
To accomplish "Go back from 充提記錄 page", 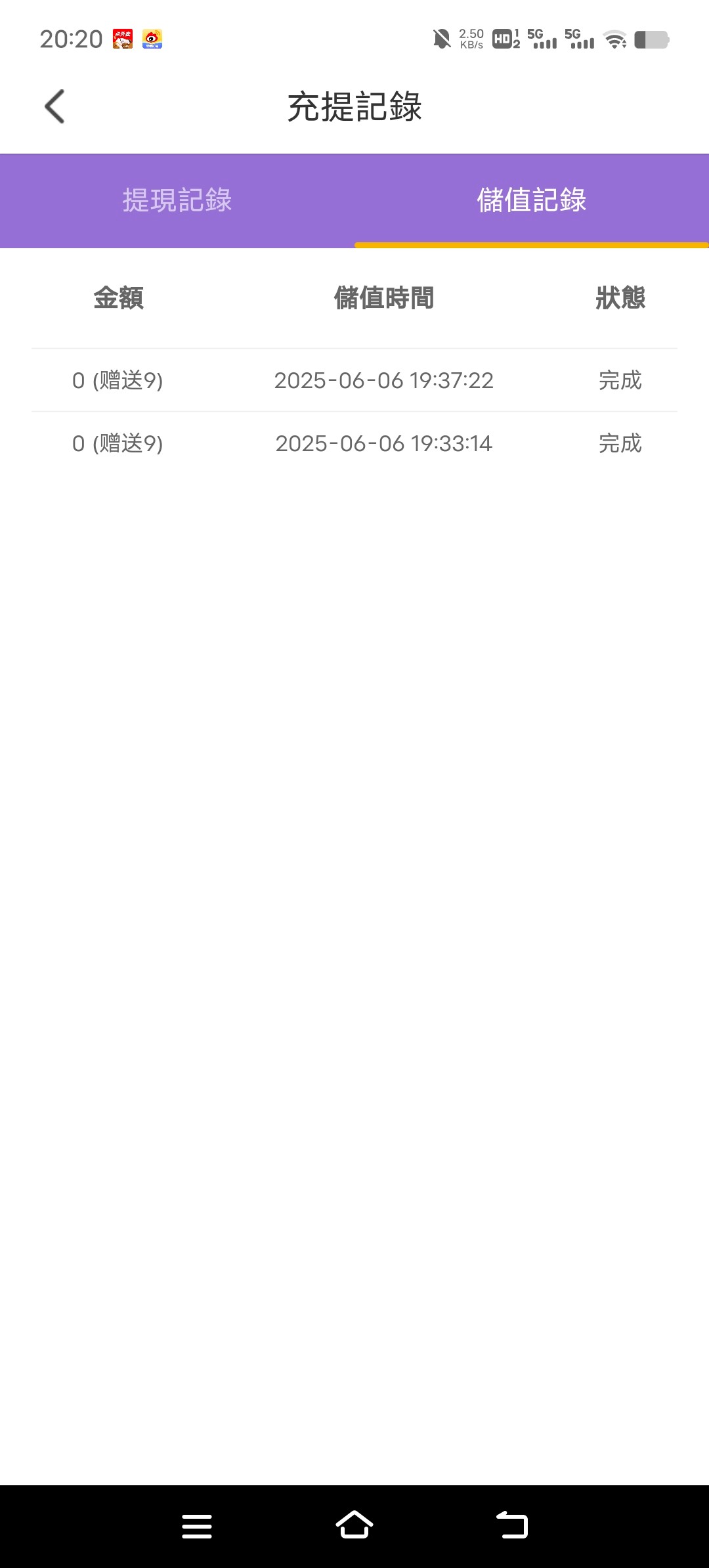I will pyautogui.click(x=55, y=106).
